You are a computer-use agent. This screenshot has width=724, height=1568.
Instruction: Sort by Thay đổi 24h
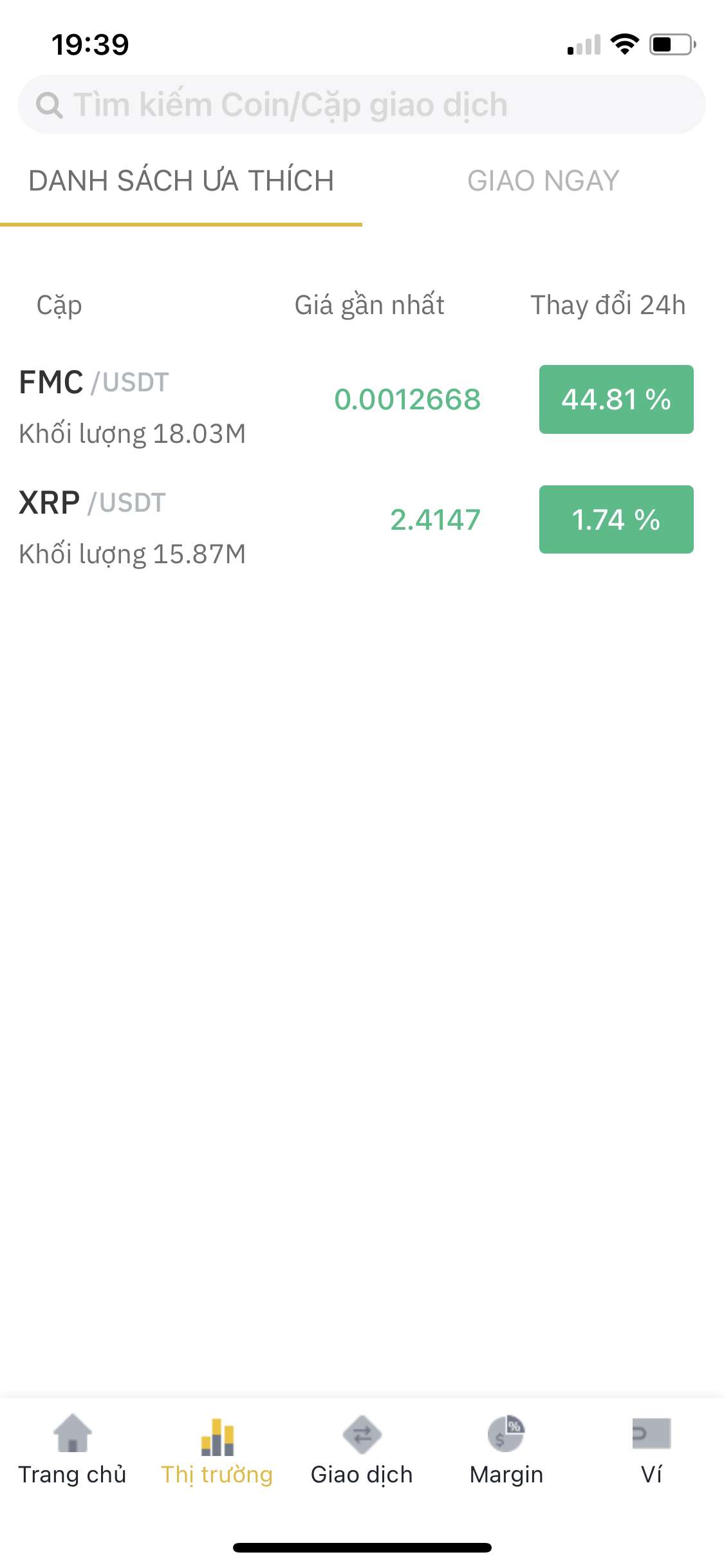tap(608, 305)
